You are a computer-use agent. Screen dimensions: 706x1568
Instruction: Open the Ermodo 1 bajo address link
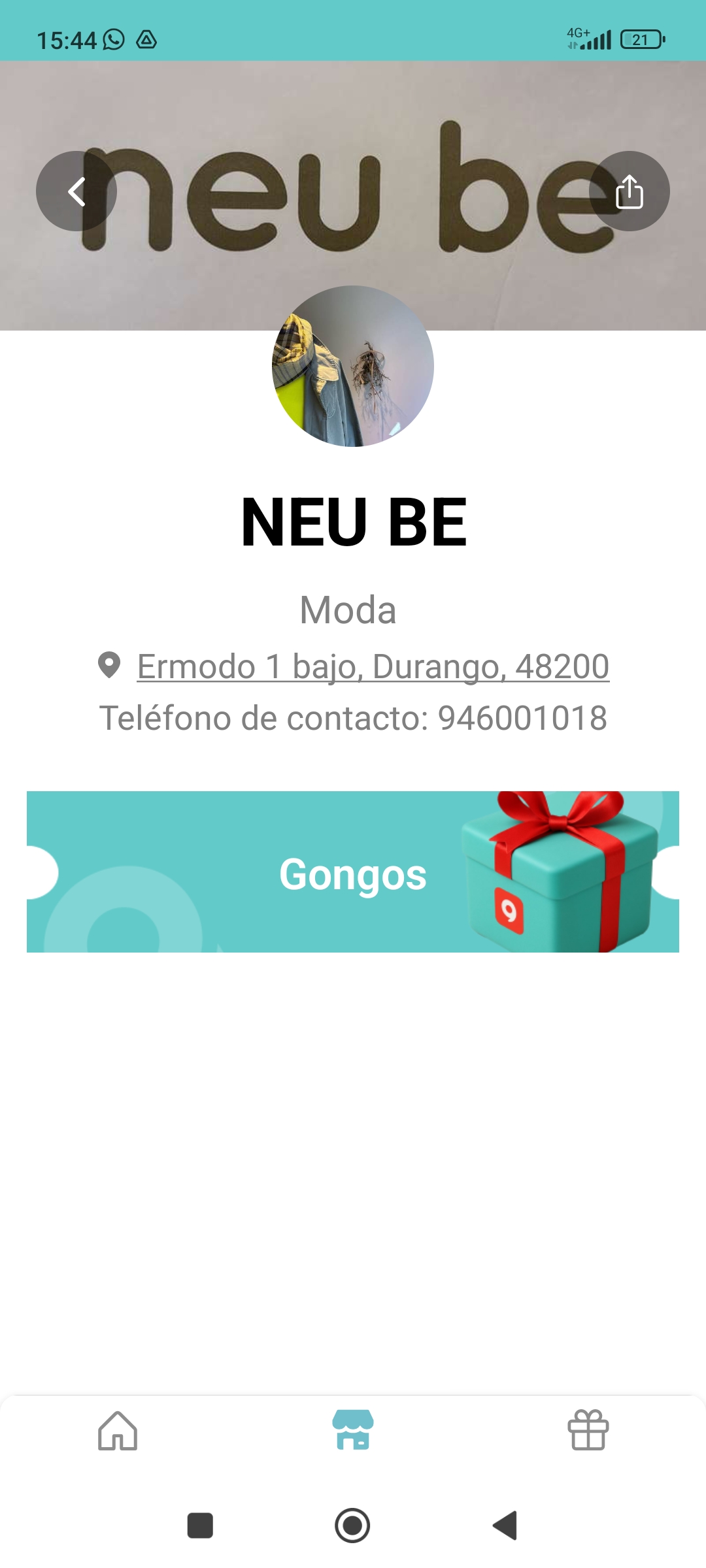click(373, 667)
